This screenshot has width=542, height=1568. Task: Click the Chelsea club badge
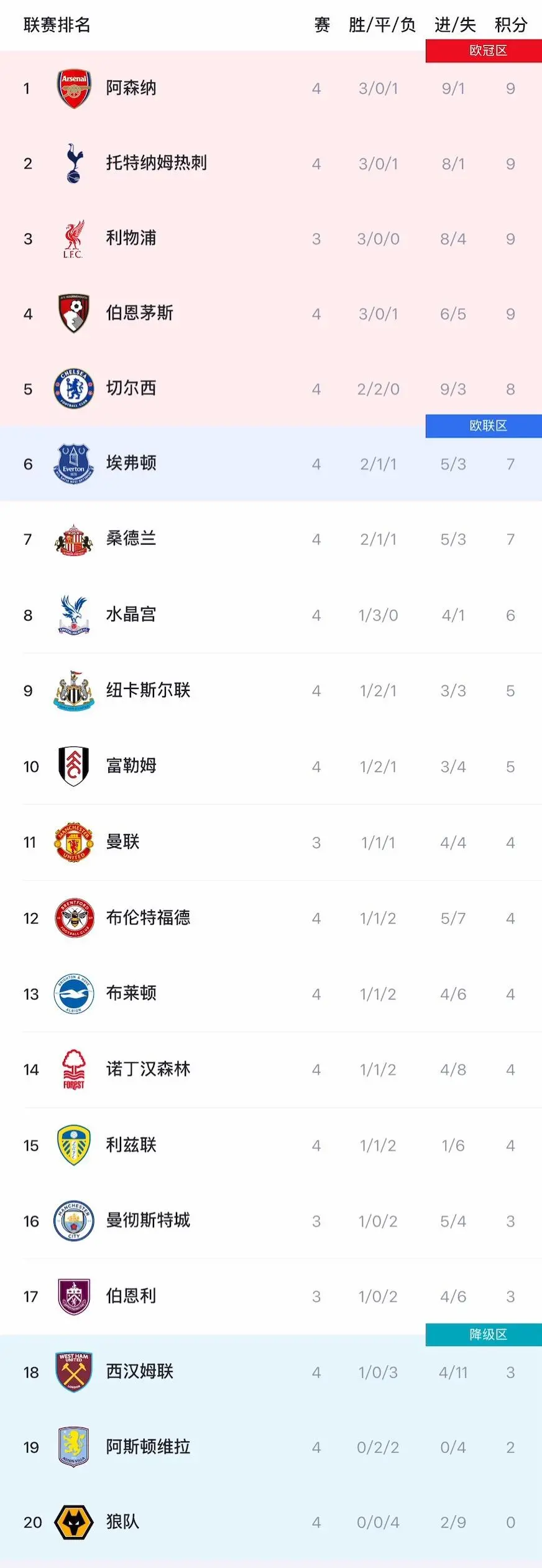pos(73,388)
